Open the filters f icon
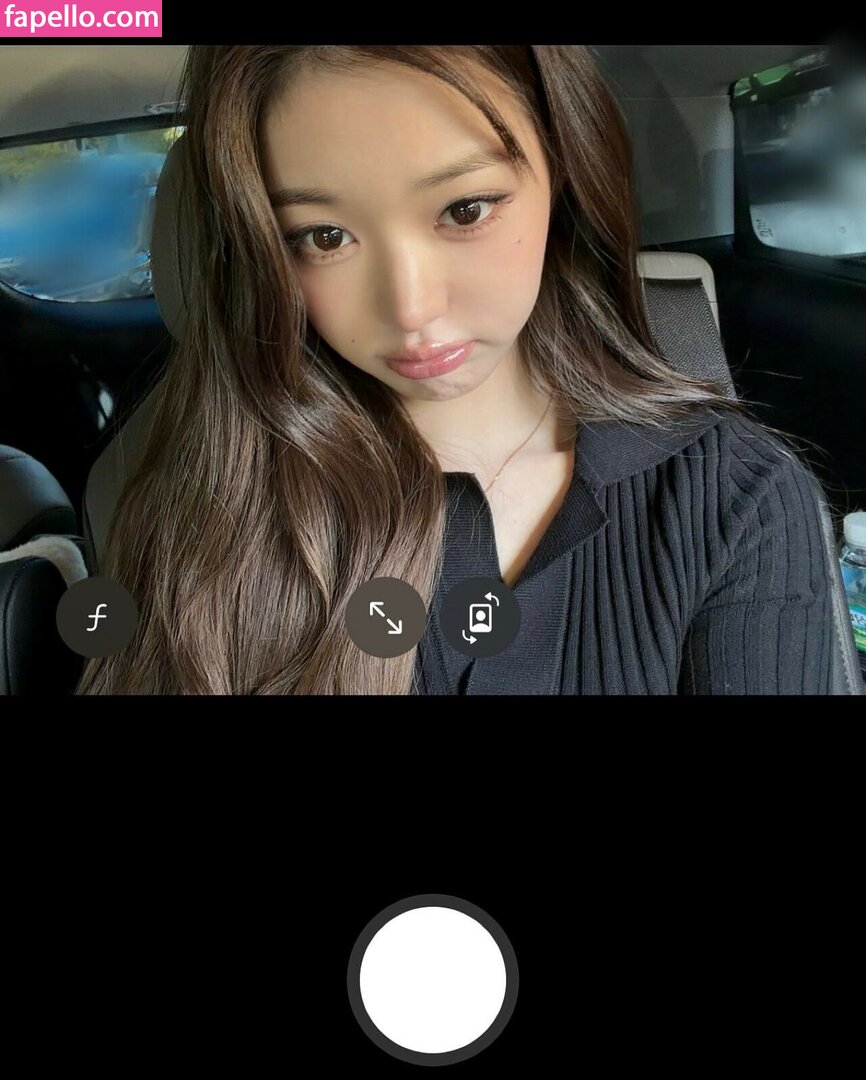The width and height of the screenshot is (866, 1080). (x=96, y=618)
